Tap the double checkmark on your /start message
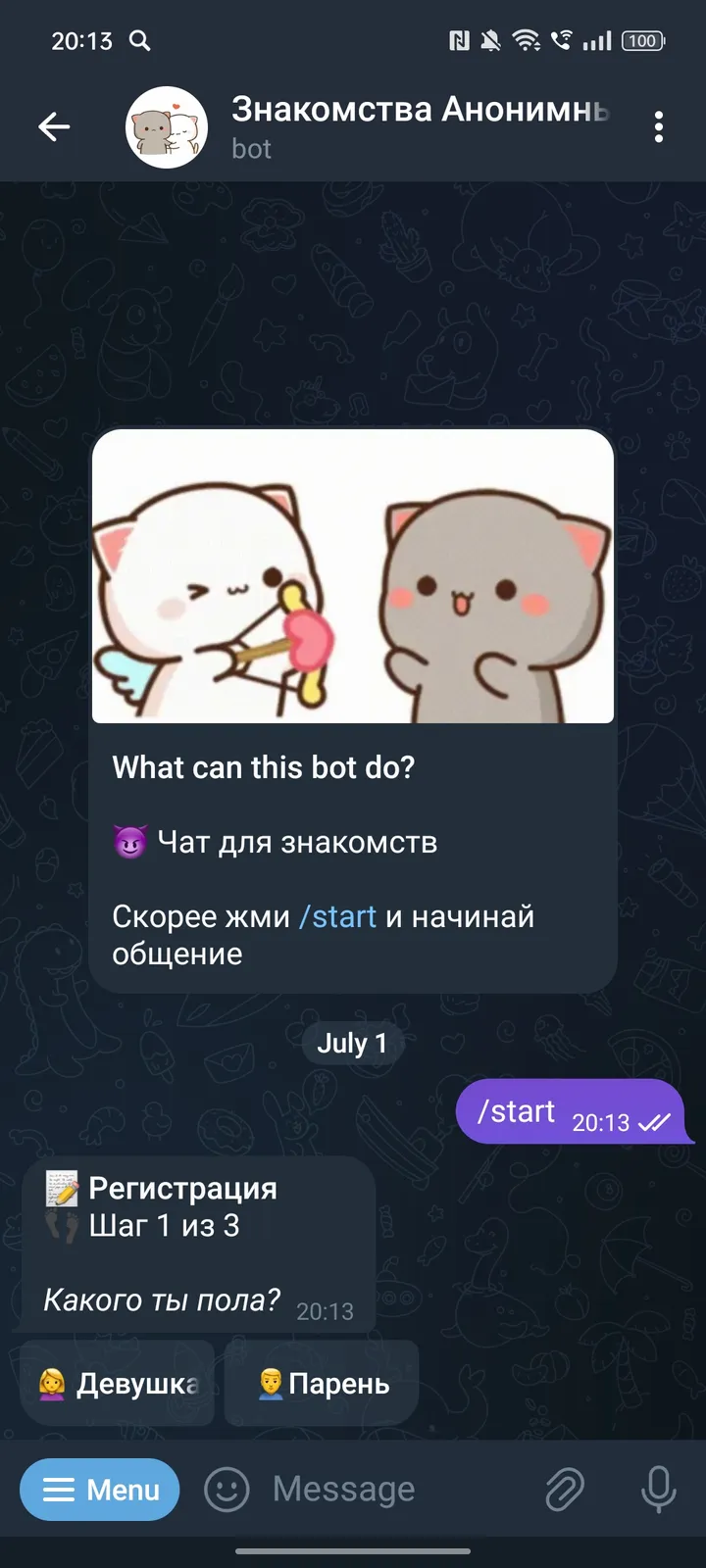Screen dimensions: 706x1568 [654, 1123]
